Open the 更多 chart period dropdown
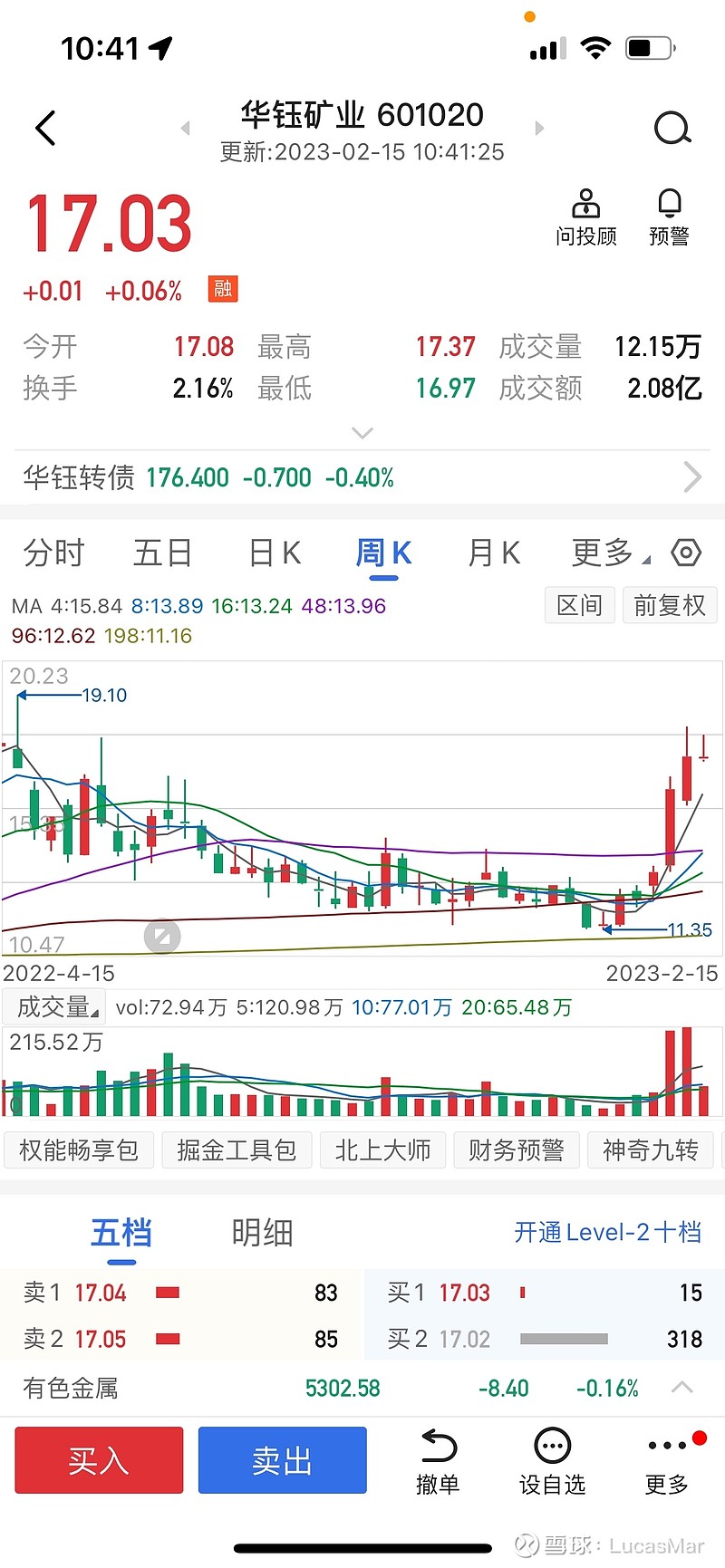The image size is (725, 1568). pos(610,553)
